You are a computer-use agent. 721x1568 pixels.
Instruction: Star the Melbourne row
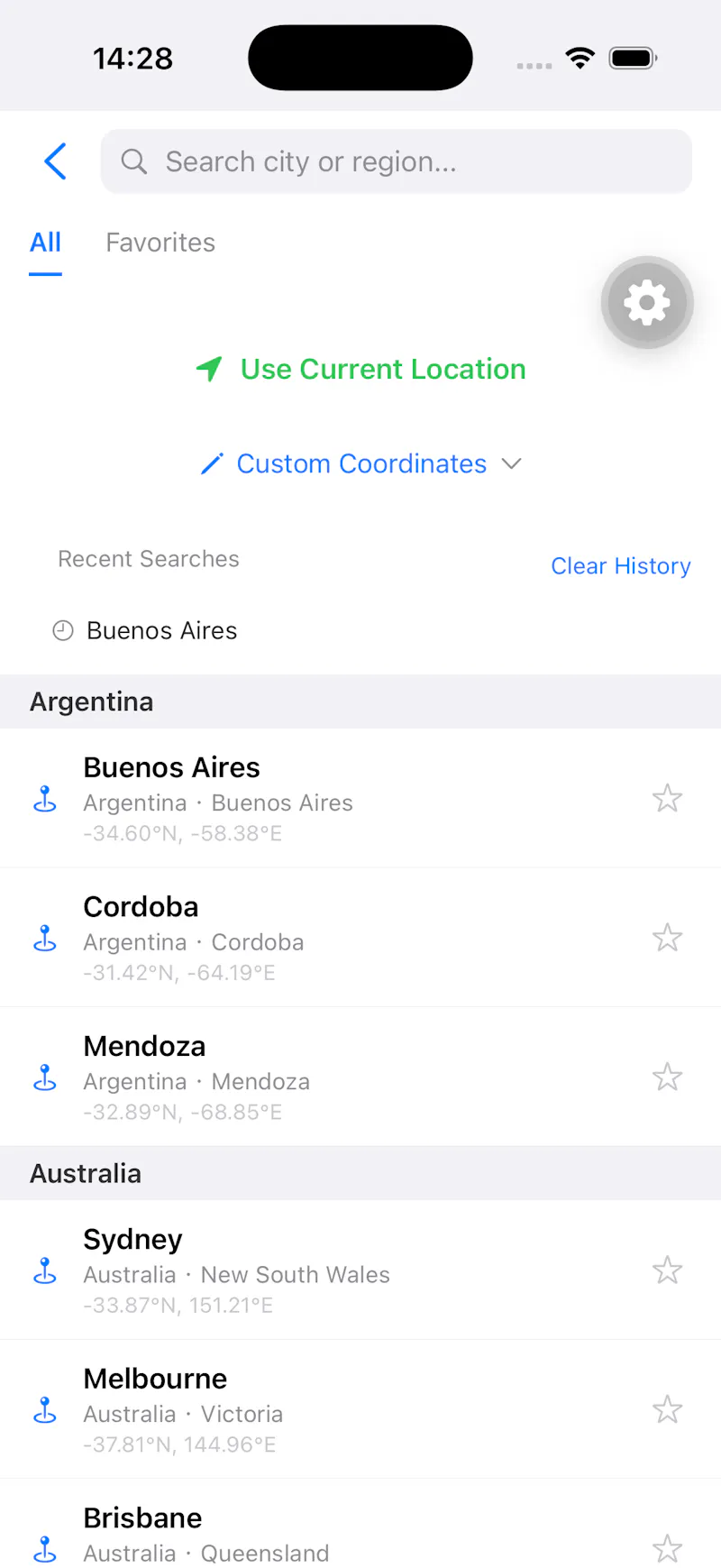[x=668, y=1409]
